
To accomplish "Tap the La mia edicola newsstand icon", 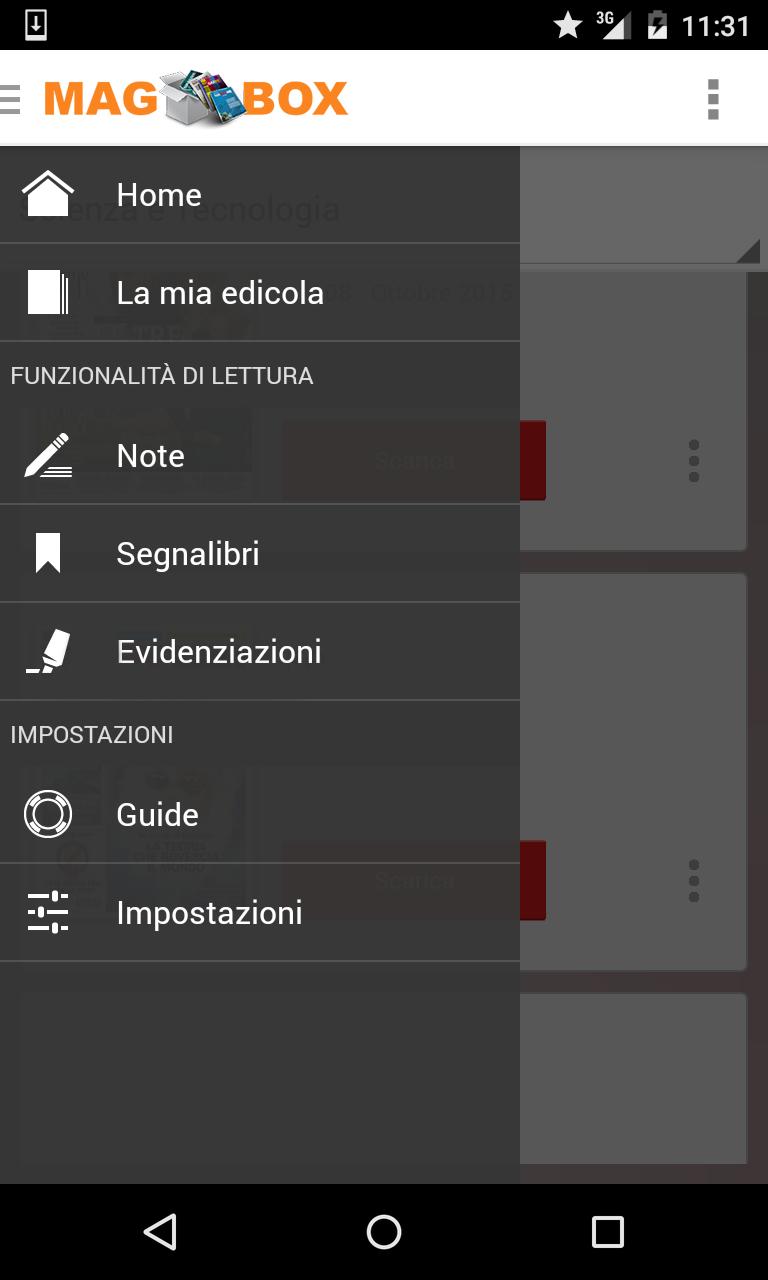I will pyautogui.click(x=46, y=292).
